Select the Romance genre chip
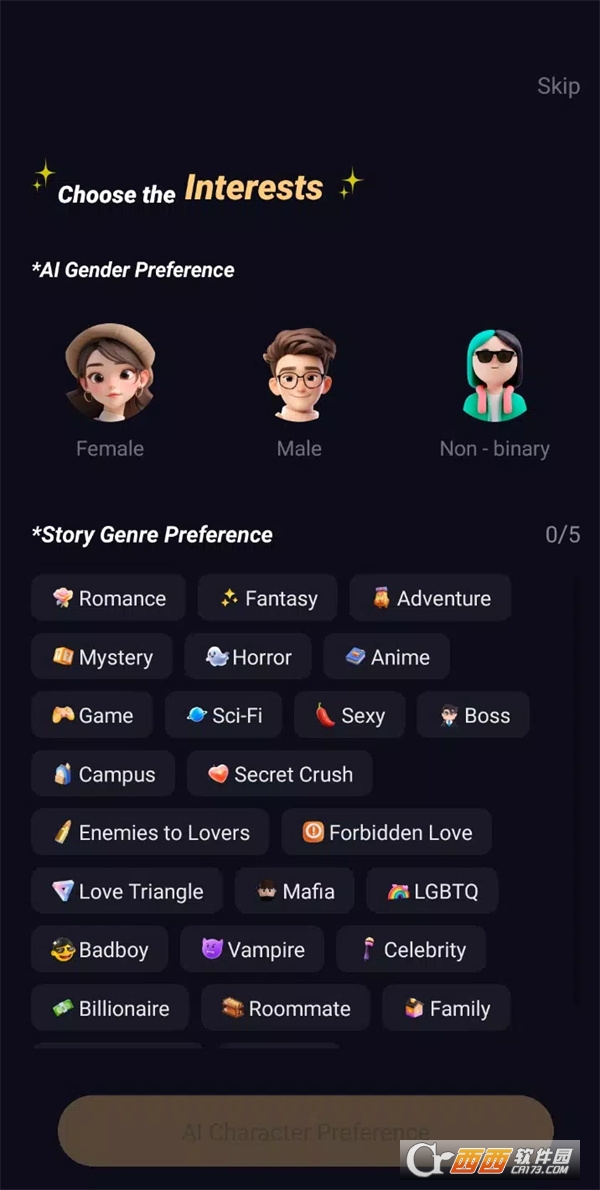The height and width of the screenshot is (1190, 600). point(109,598)
